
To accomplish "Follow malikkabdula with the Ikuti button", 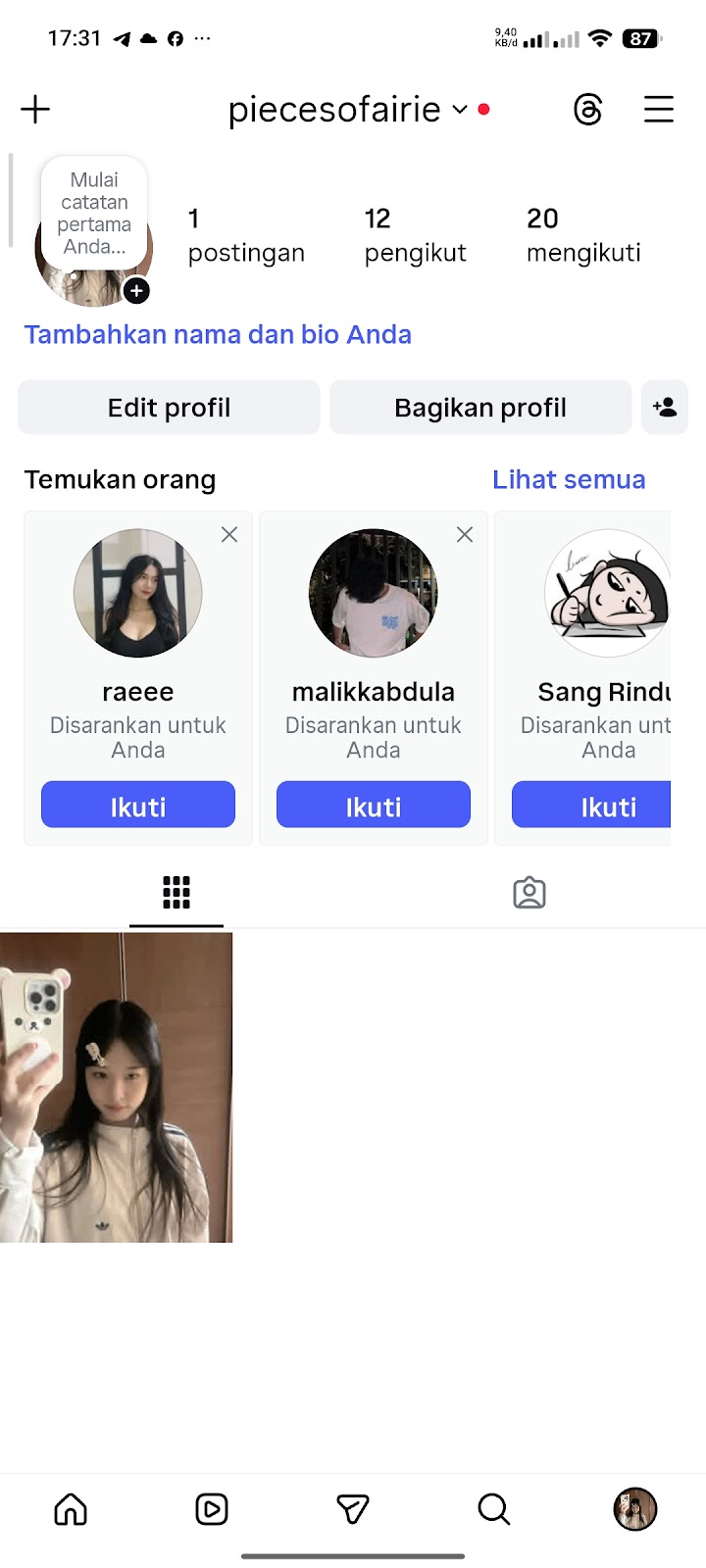I will click(374, 806).
